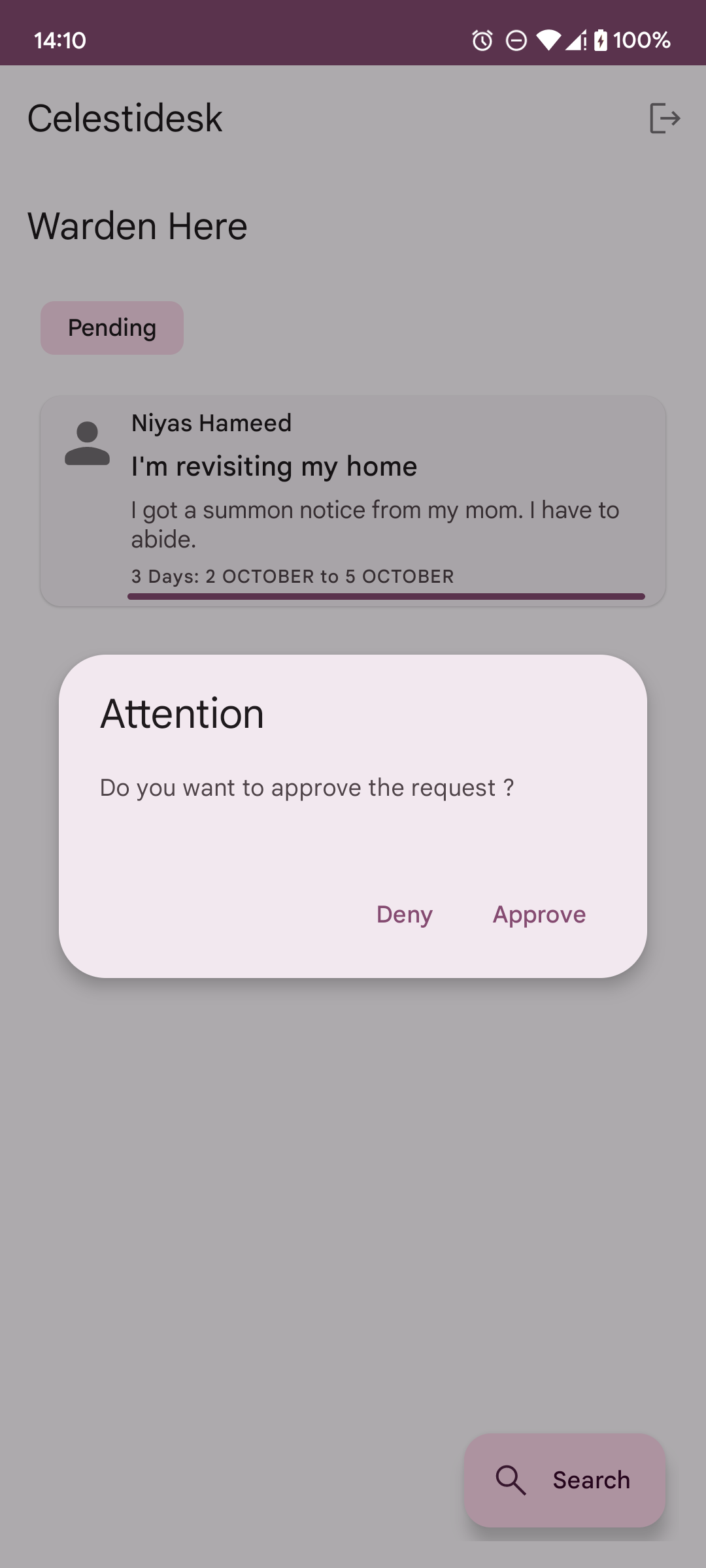Tap the Search floating button
The width and height of the screenshot is (706, 1568).
pyautogui.click(x=564, y=1480)
